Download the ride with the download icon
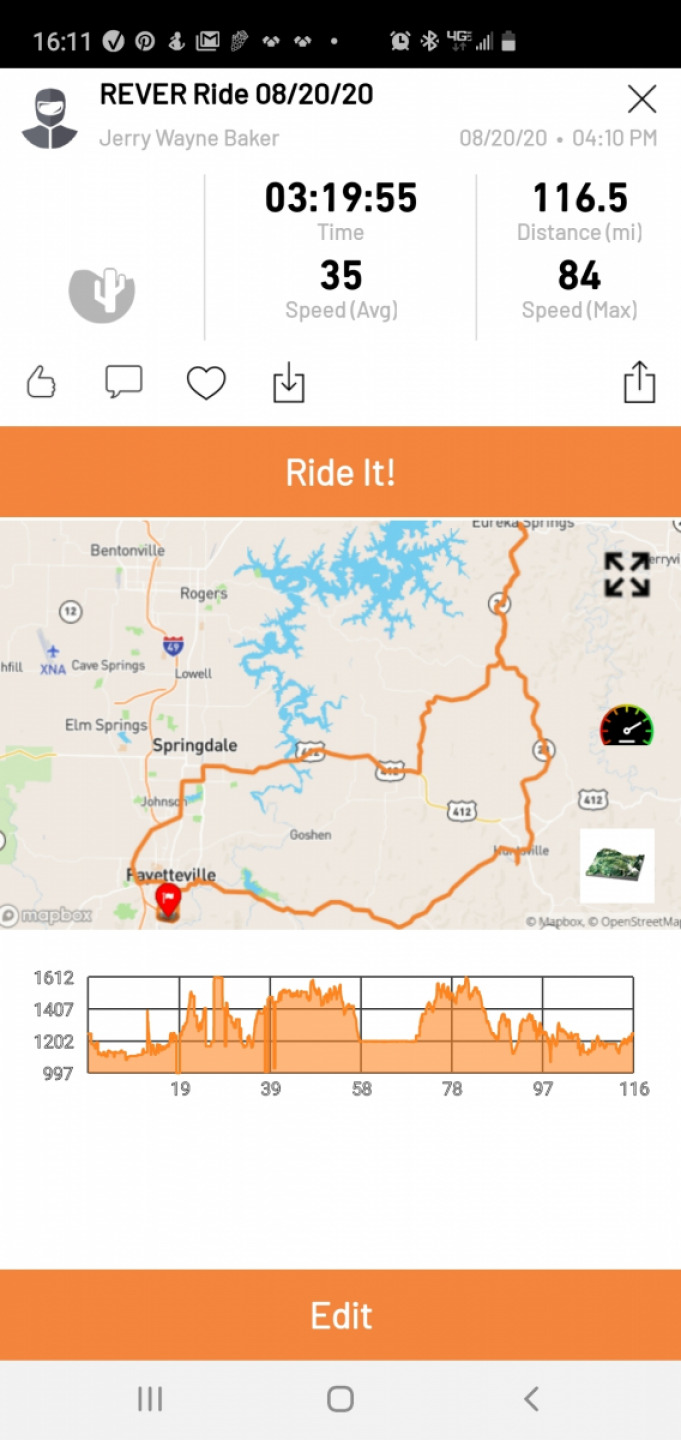Screen dimensions: 681x1440 point(288,382)
